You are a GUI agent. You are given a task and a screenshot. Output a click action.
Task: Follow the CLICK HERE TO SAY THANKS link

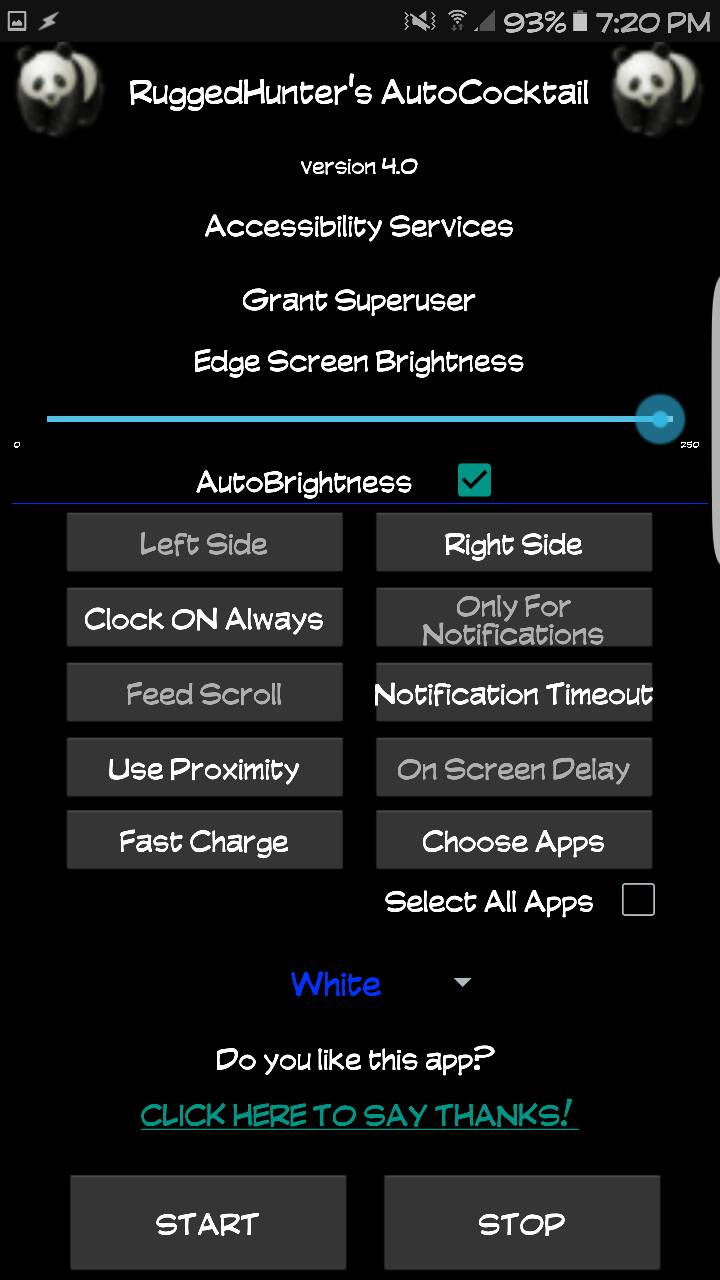click(359, 1114)
